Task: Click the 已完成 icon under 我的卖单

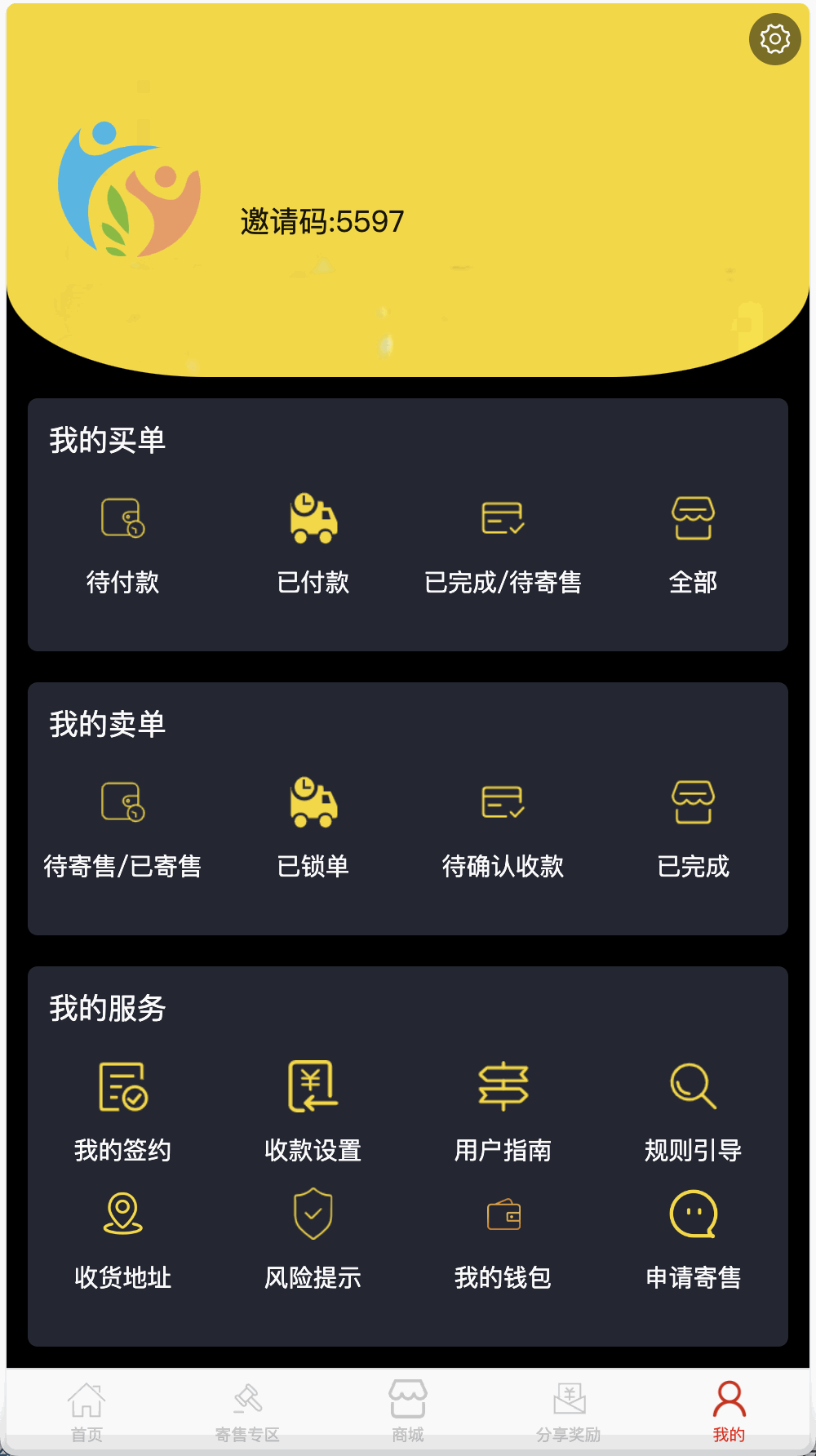Action: (693, 801)
